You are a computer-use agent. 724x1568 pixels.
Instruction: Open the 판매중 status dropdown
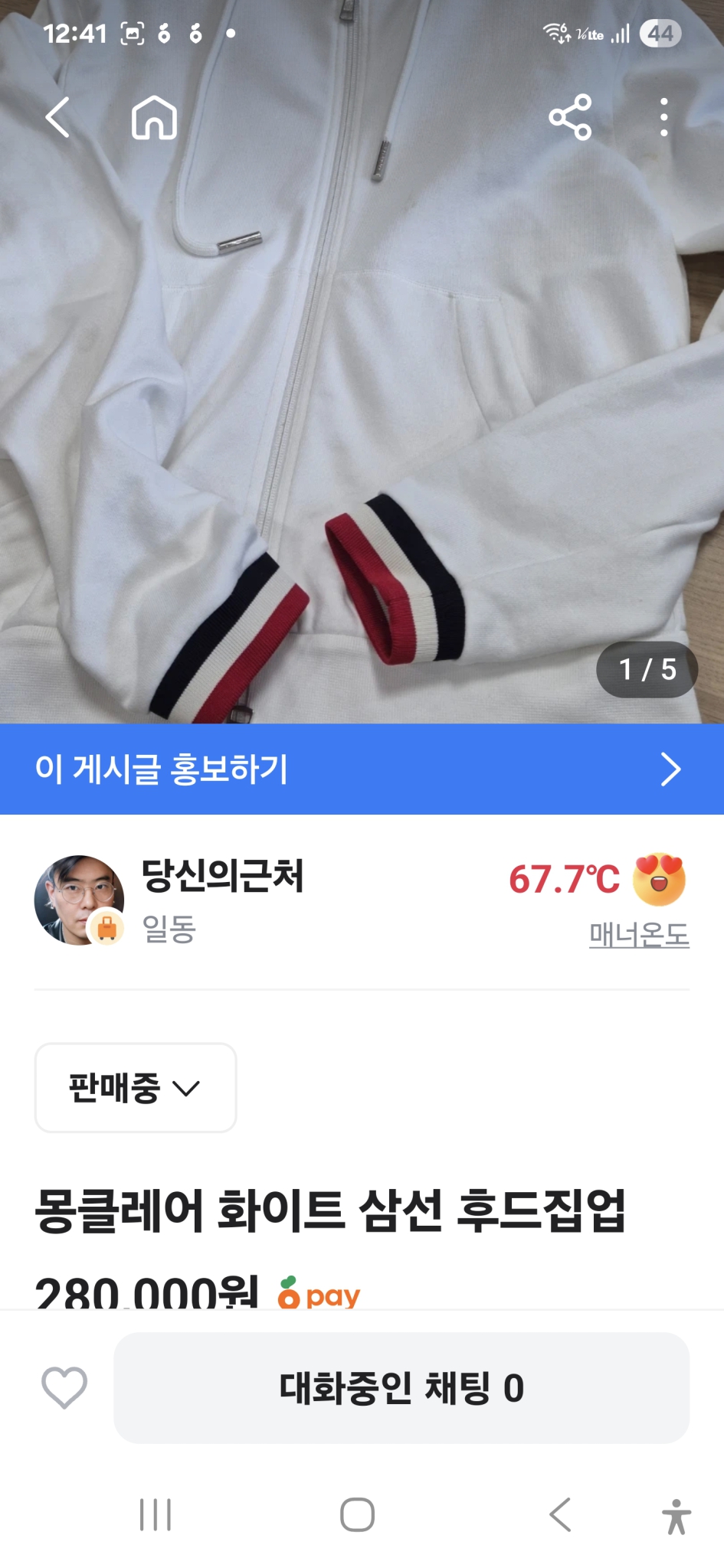tap(135, 1088)
